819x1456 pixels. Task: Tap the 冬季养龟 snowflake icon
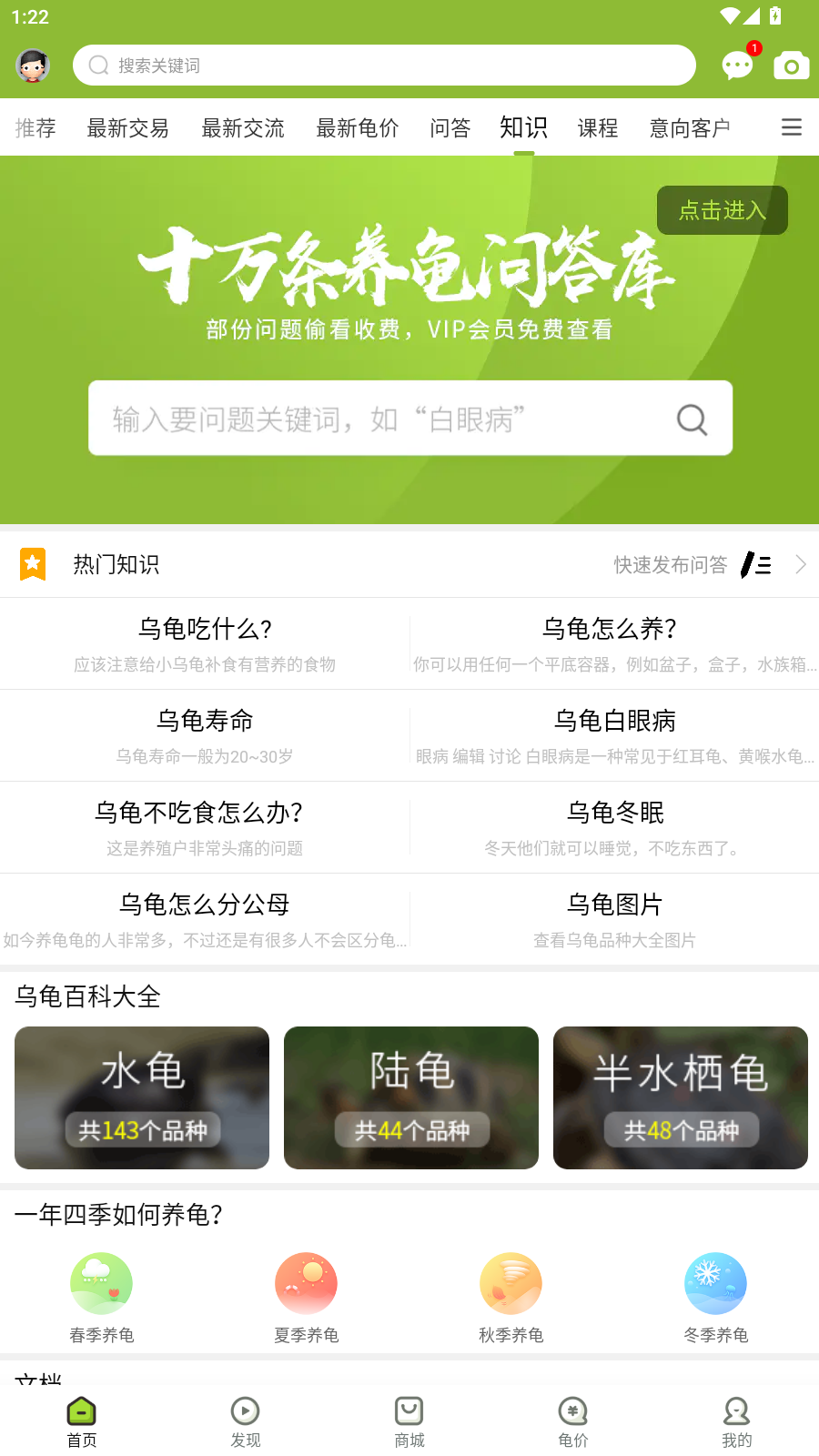[x=715, y=1283]
